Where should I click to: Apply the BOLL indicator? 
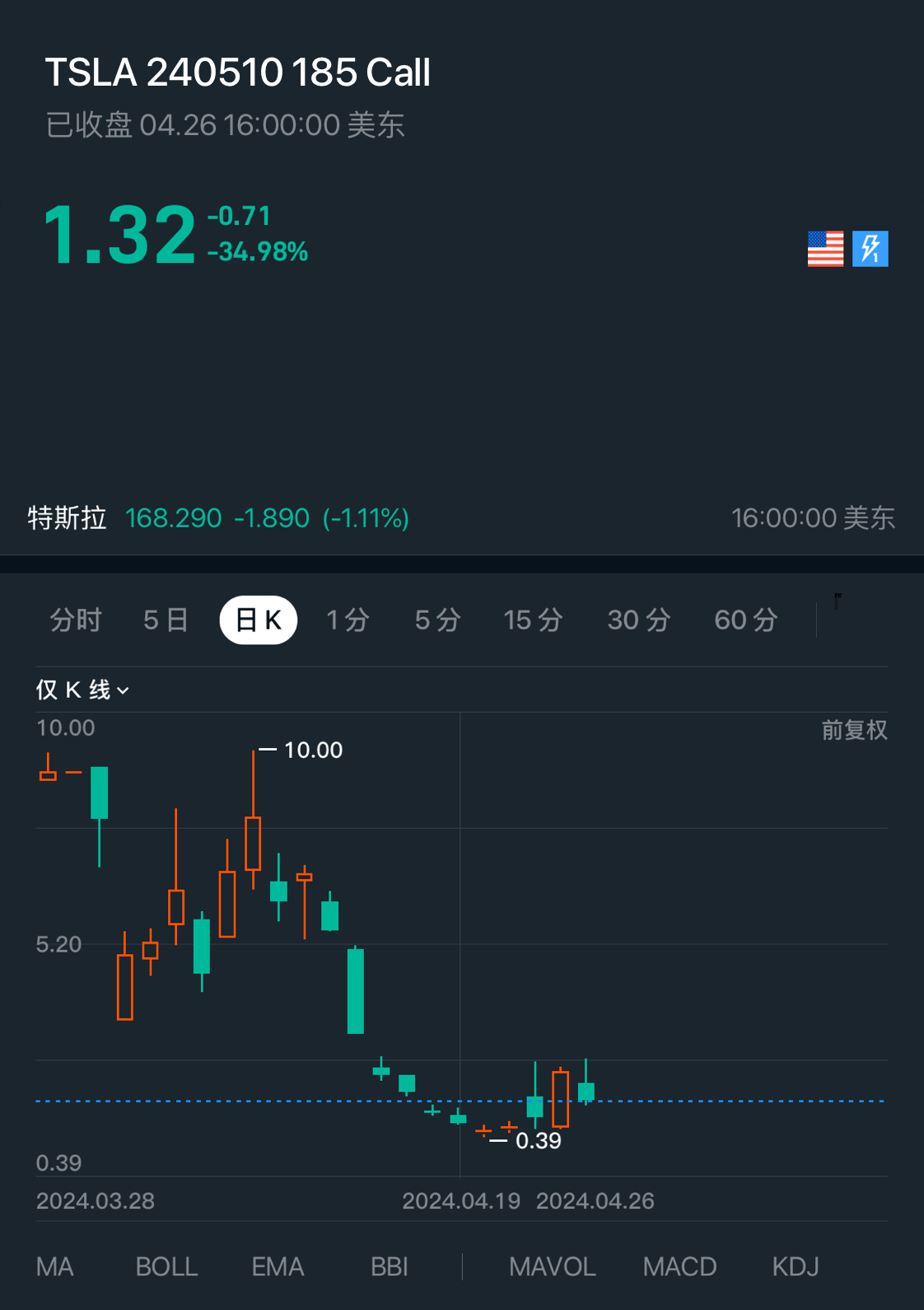tap(166, 1266)
